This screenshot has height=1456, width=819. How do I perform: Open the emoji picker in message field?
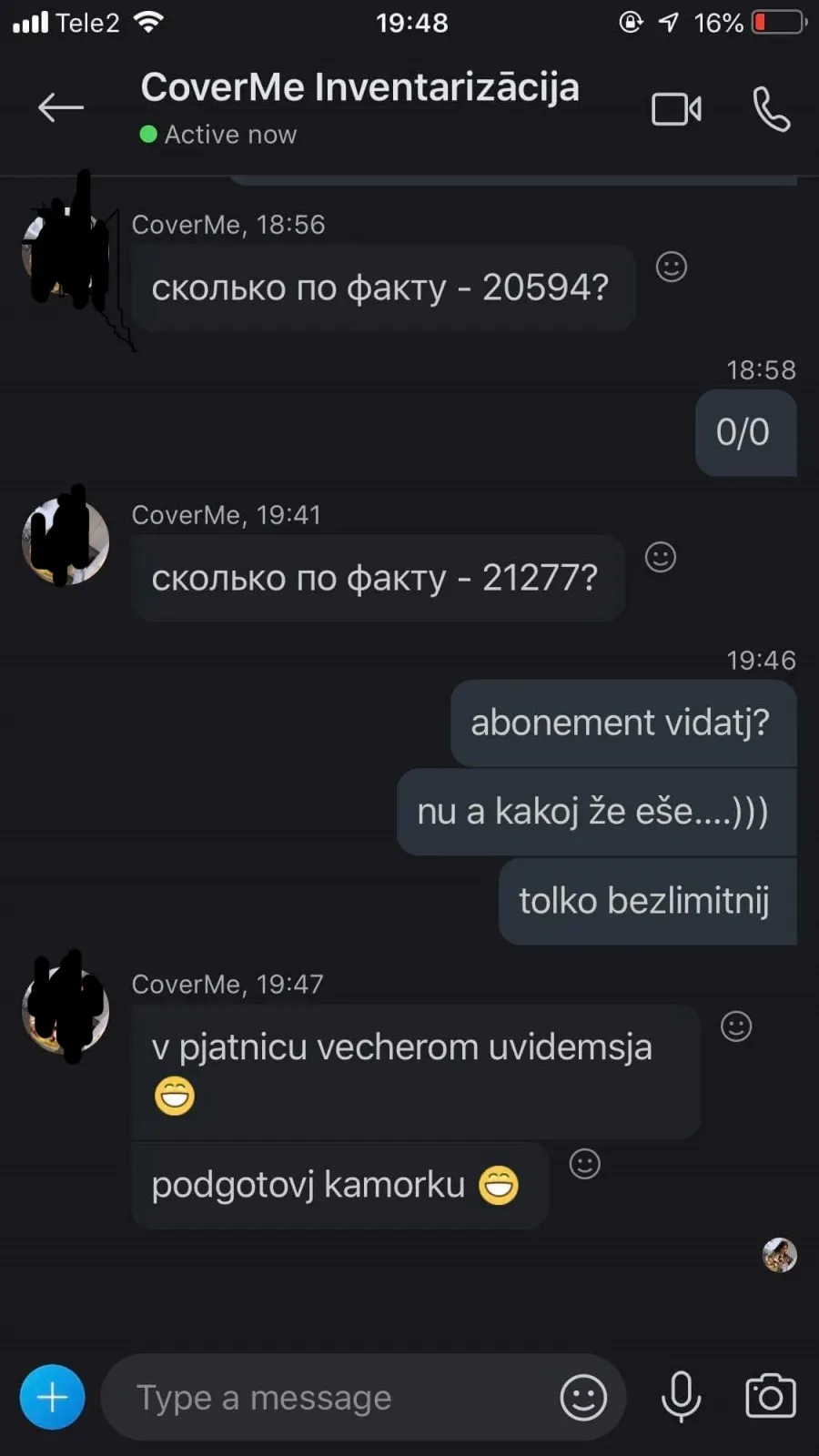pos(583,1397)
